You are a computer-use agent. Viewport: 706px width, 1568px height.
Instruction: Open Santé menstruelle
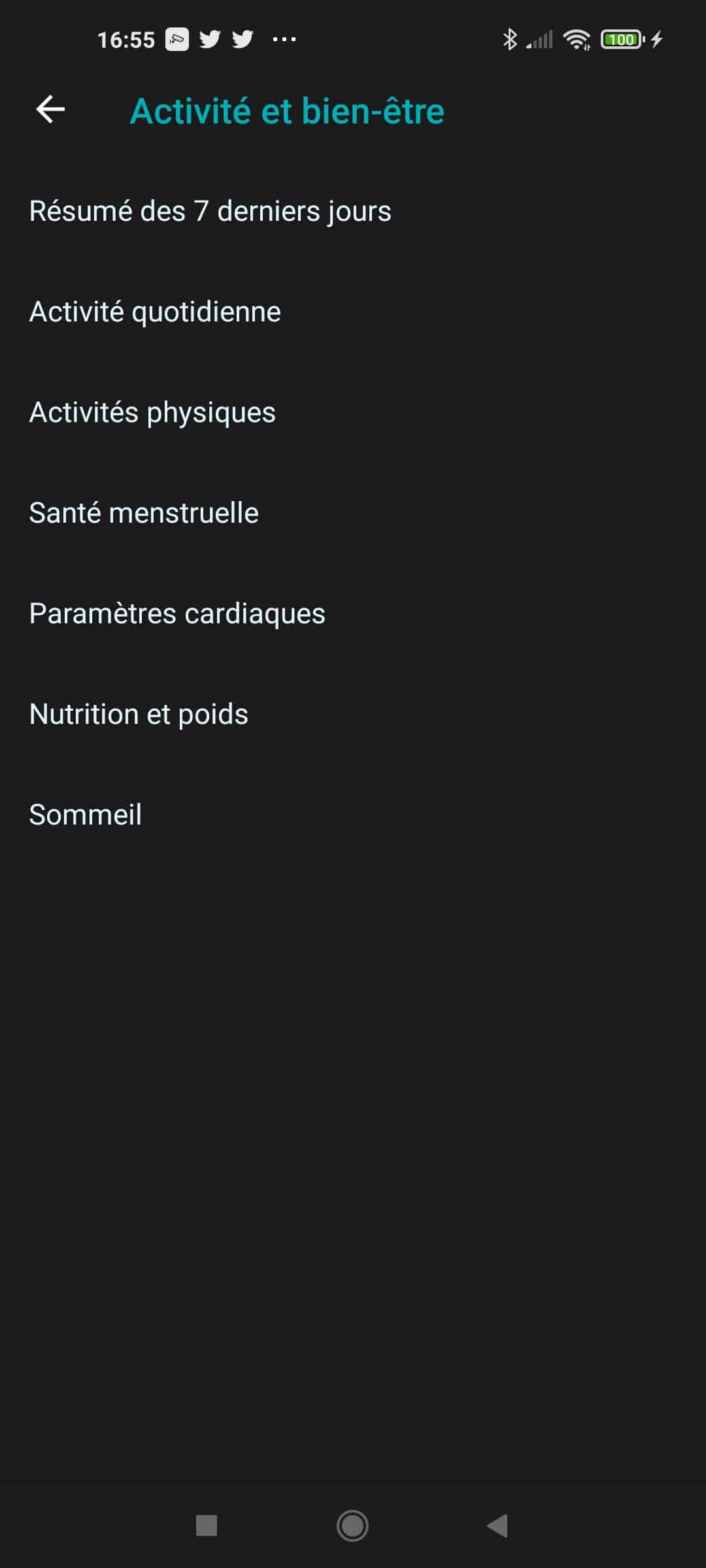pyautogui.click(x=353, y=513)
